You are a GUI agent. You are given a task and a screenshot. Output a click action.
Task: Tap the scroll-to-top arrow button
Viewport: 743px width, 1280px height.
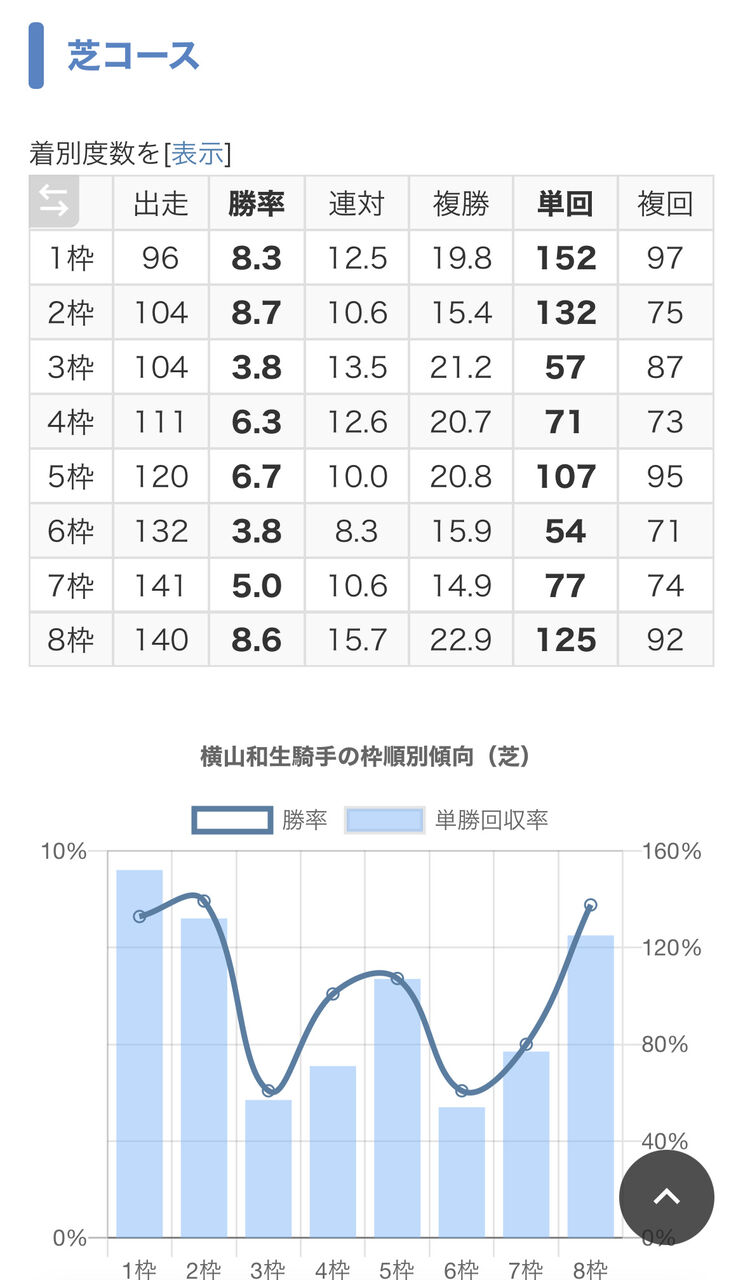click(x=666, y=1197)
